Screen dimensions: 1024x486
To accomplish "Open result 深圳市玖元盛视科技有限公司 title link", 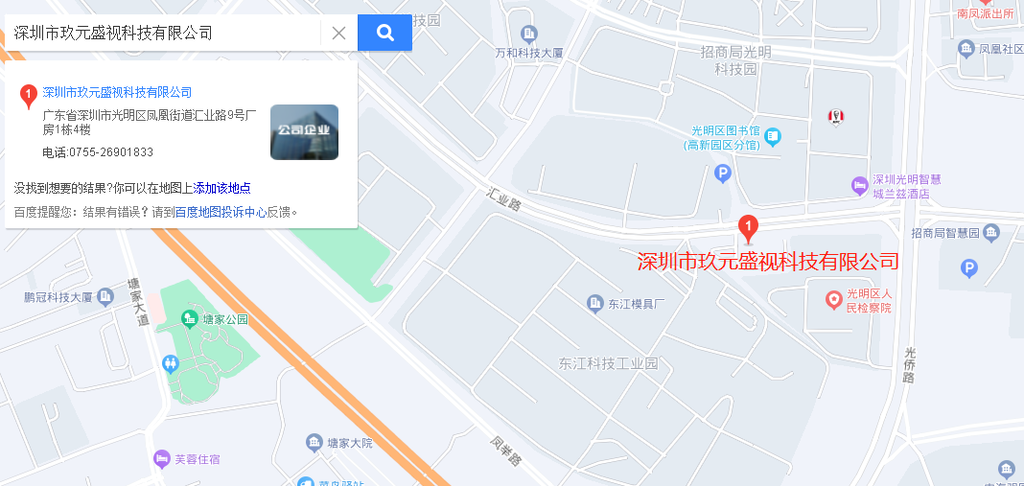I will pos(117,92).
